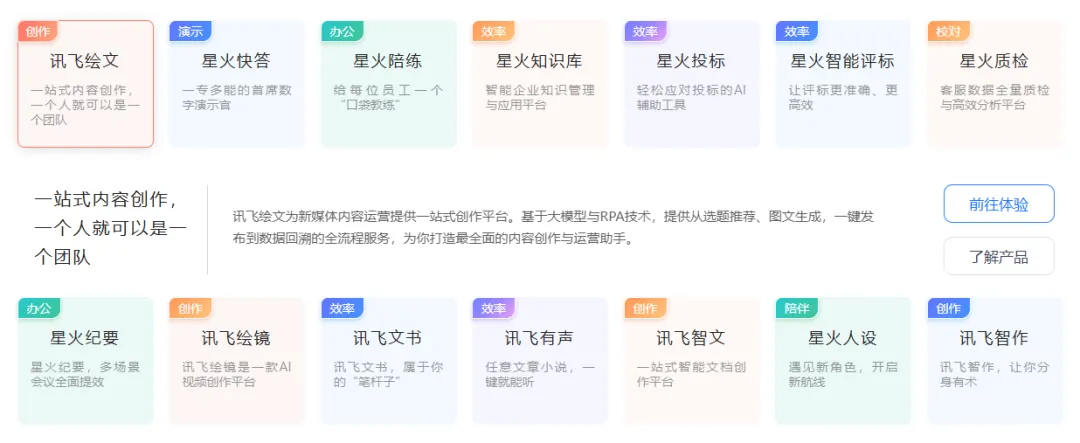Open the 讯飞智文 card
Screen dimensions: 1080x443
pyautogui.click(x=691, y=360)
